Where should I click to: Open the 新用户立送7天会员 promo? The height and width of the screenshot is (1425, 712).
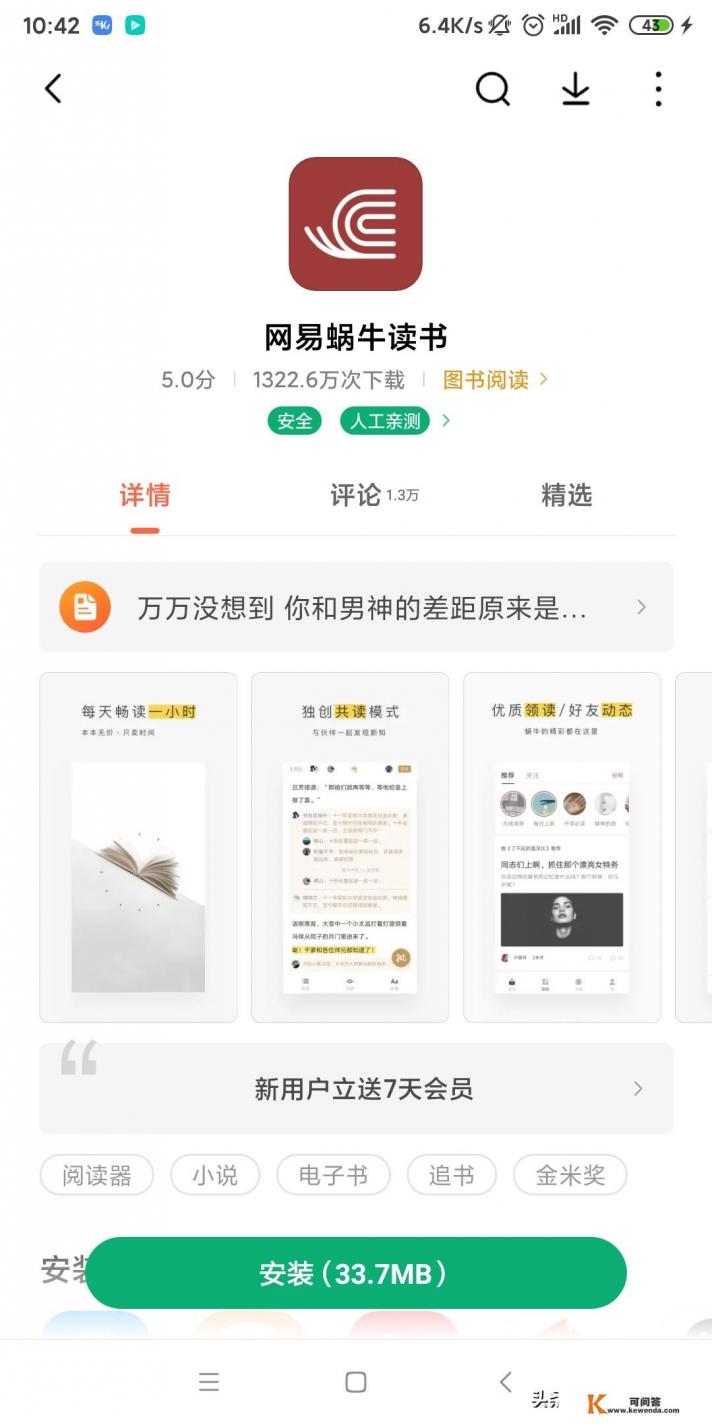click(356, 1089)
